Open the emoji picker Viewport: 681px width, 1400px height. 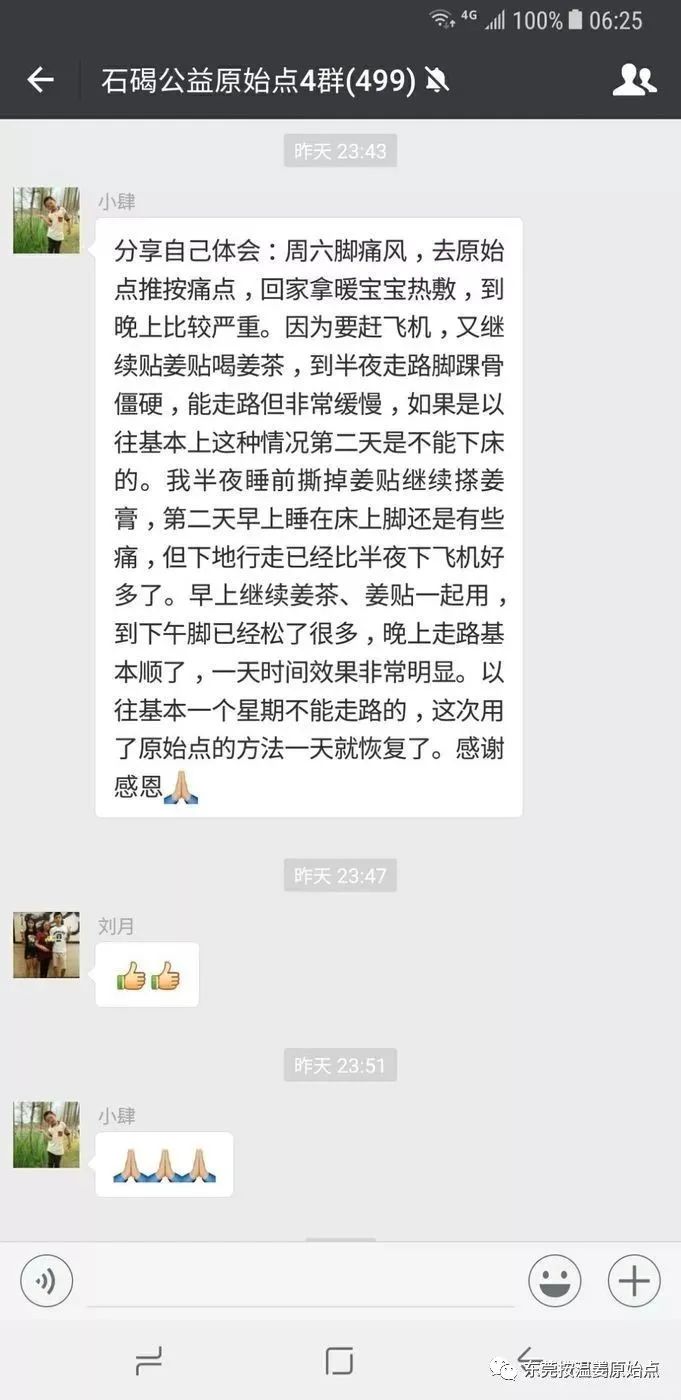click(x=555, y=1281)
